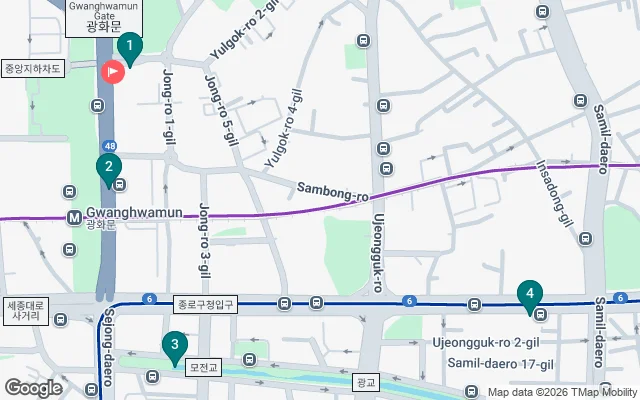The height and width of the screenshot is (400, 640).
Task: Select map marker number 2
Action: [108, 168]
